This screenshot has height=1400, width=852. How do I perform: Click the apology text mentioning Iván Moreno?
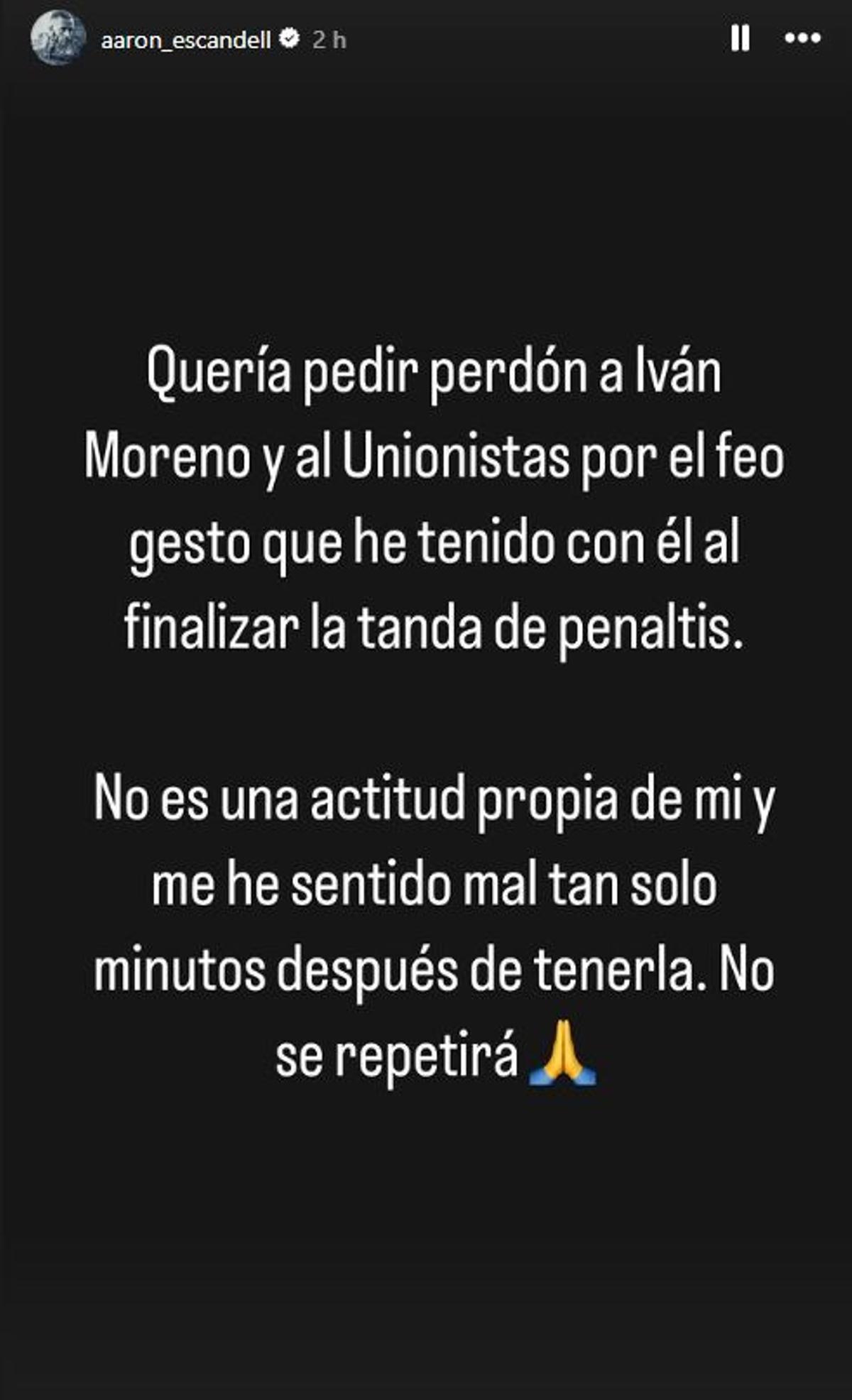coord(426,497)
